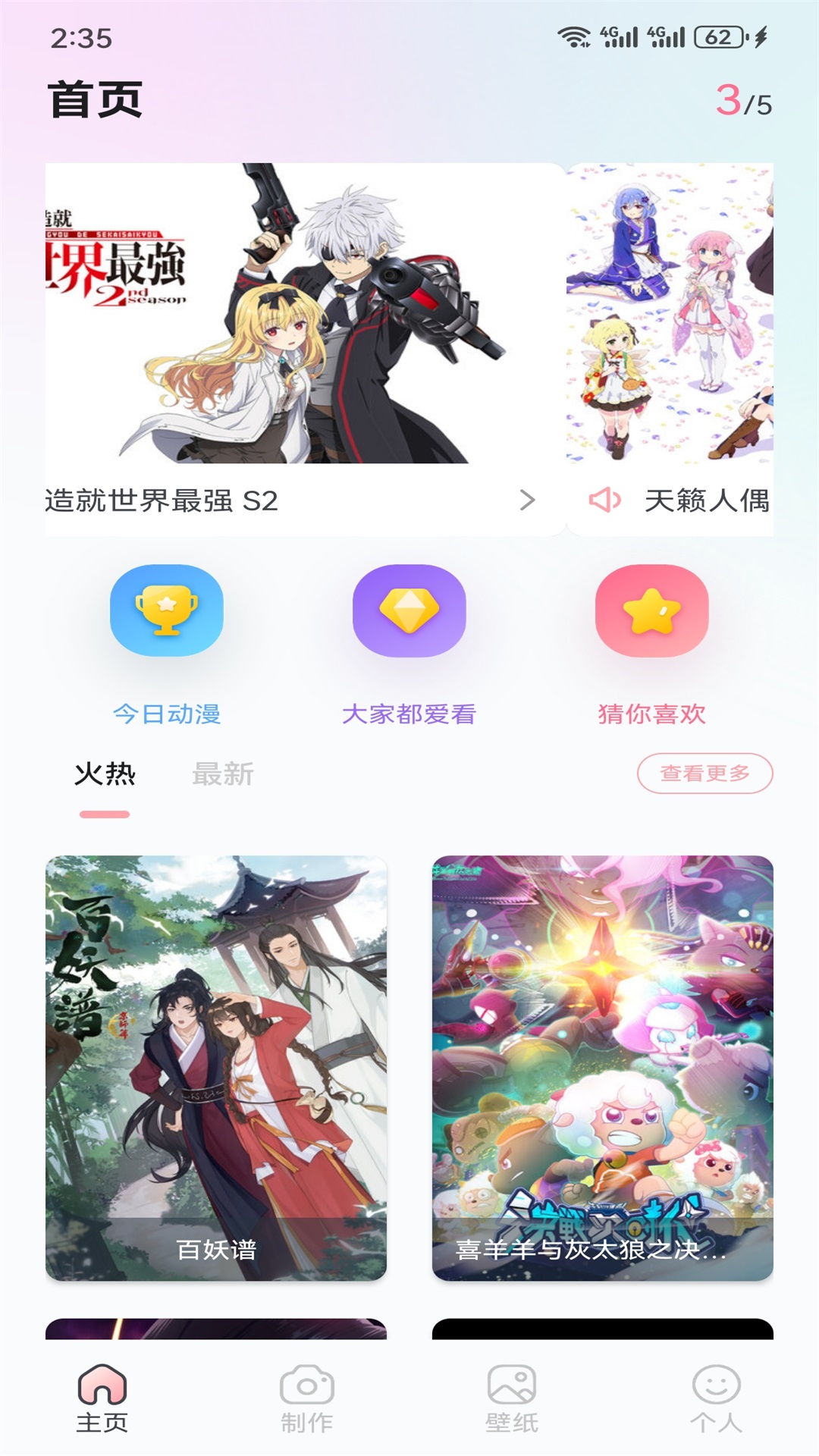Go to the 主页 tab
This screenshot has width=819, height=1456.
[102, 1399]
